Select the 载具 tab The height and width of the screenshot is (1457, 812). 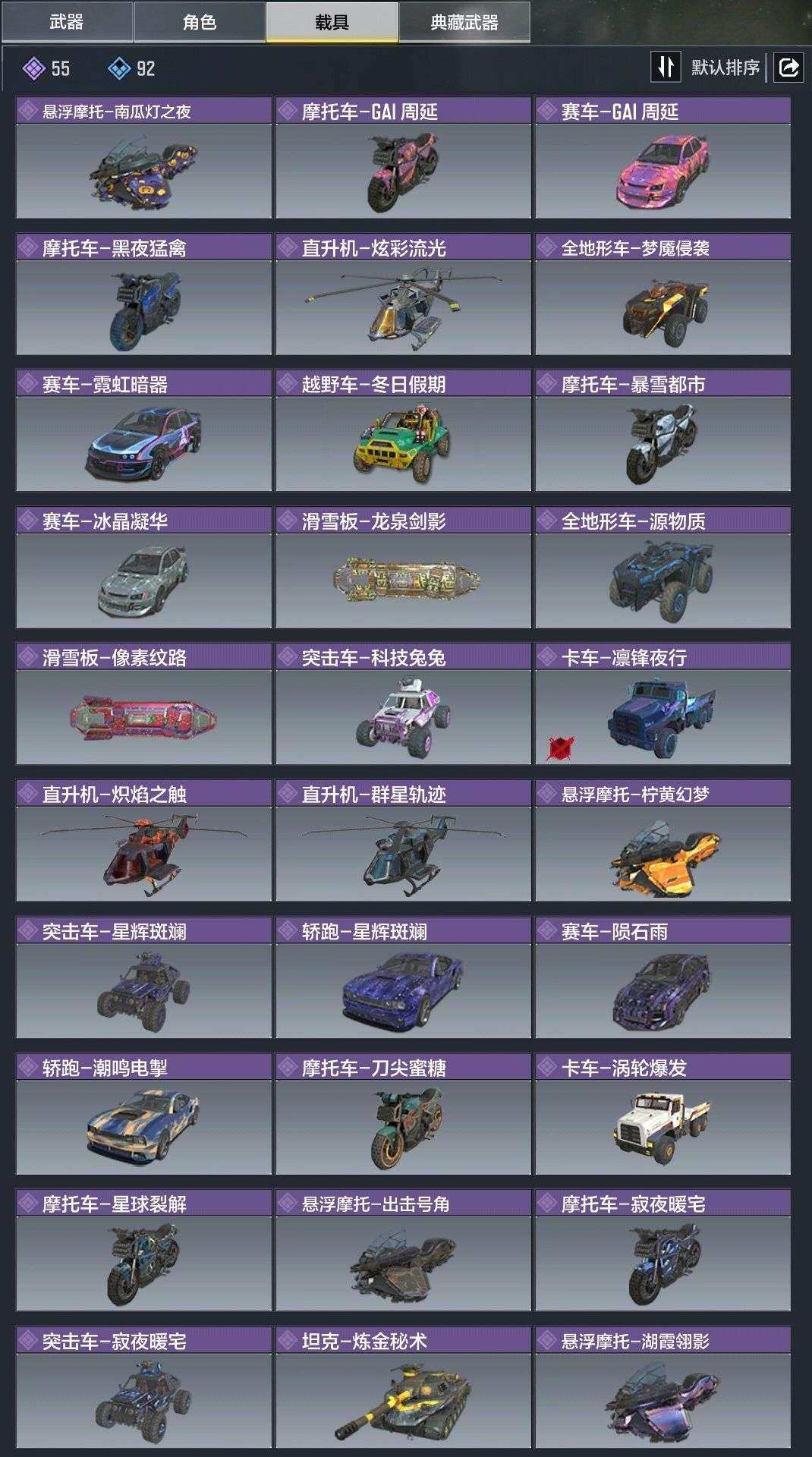point(332,22)
